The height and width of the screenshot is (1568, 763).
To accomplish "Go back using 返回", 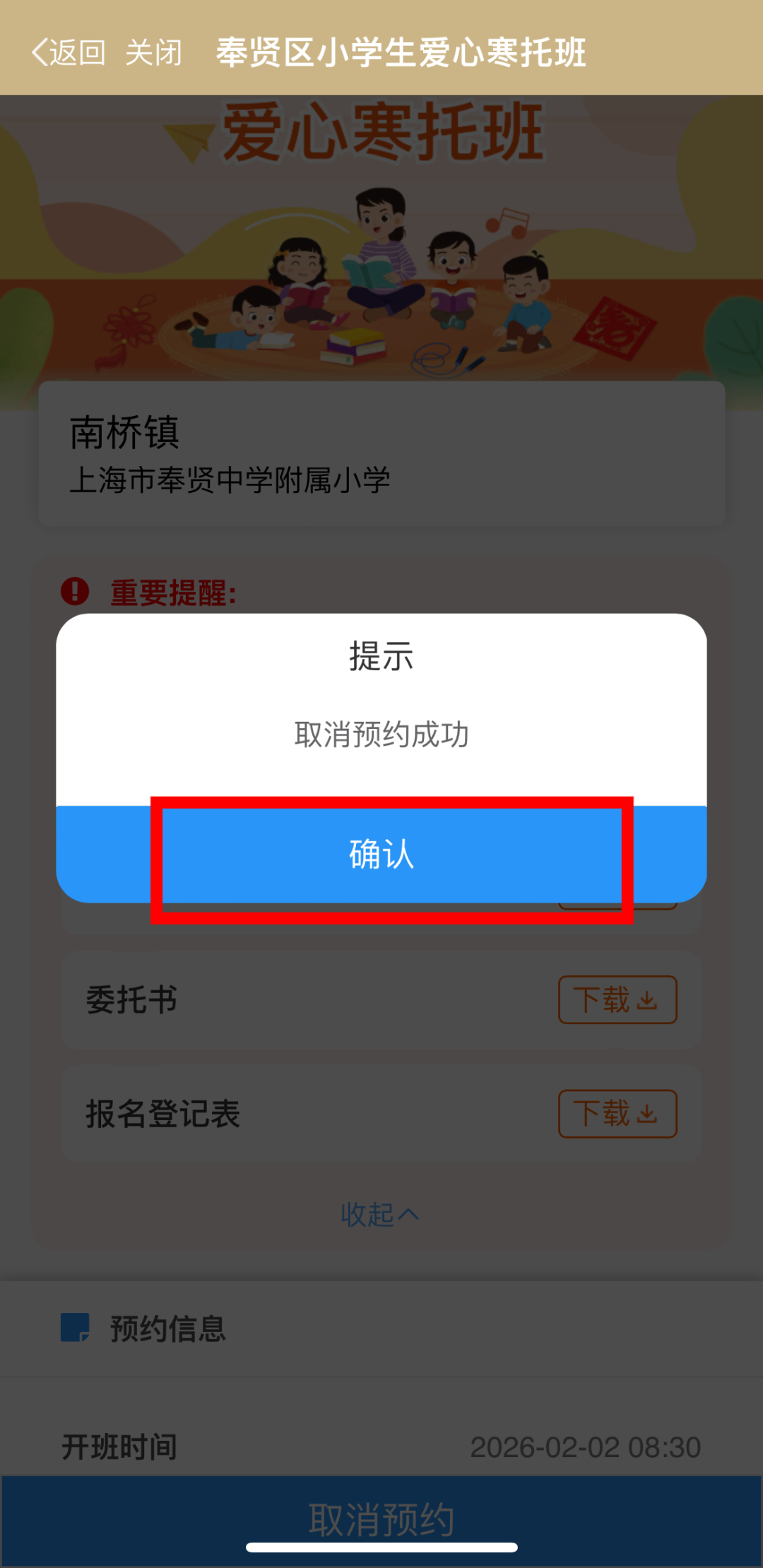I will [x=69, y=53].
